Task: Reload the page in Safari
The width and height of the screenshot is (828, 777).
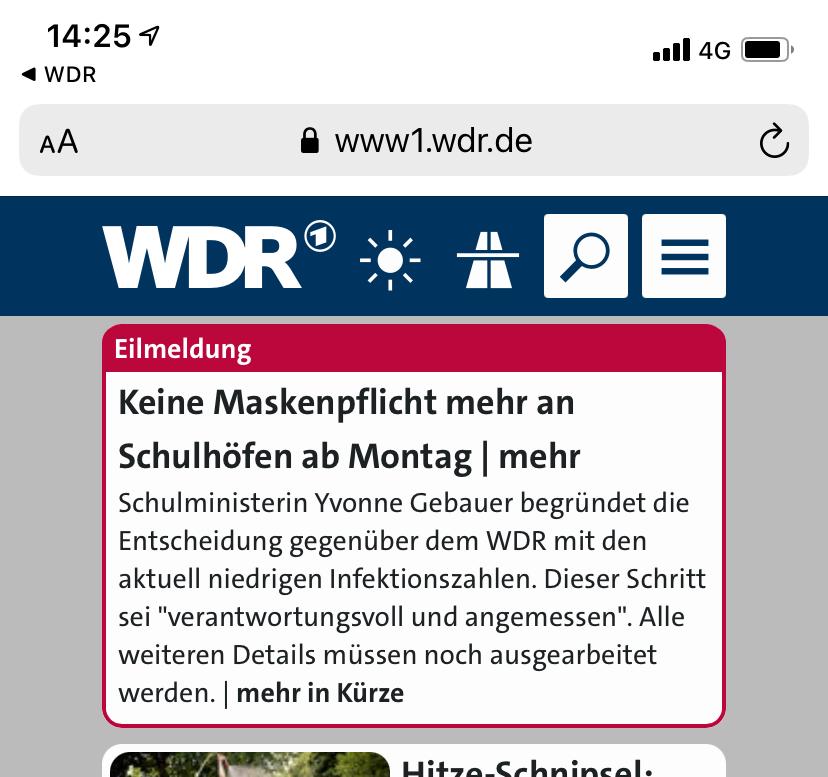Action: click(x=774, y=141)
